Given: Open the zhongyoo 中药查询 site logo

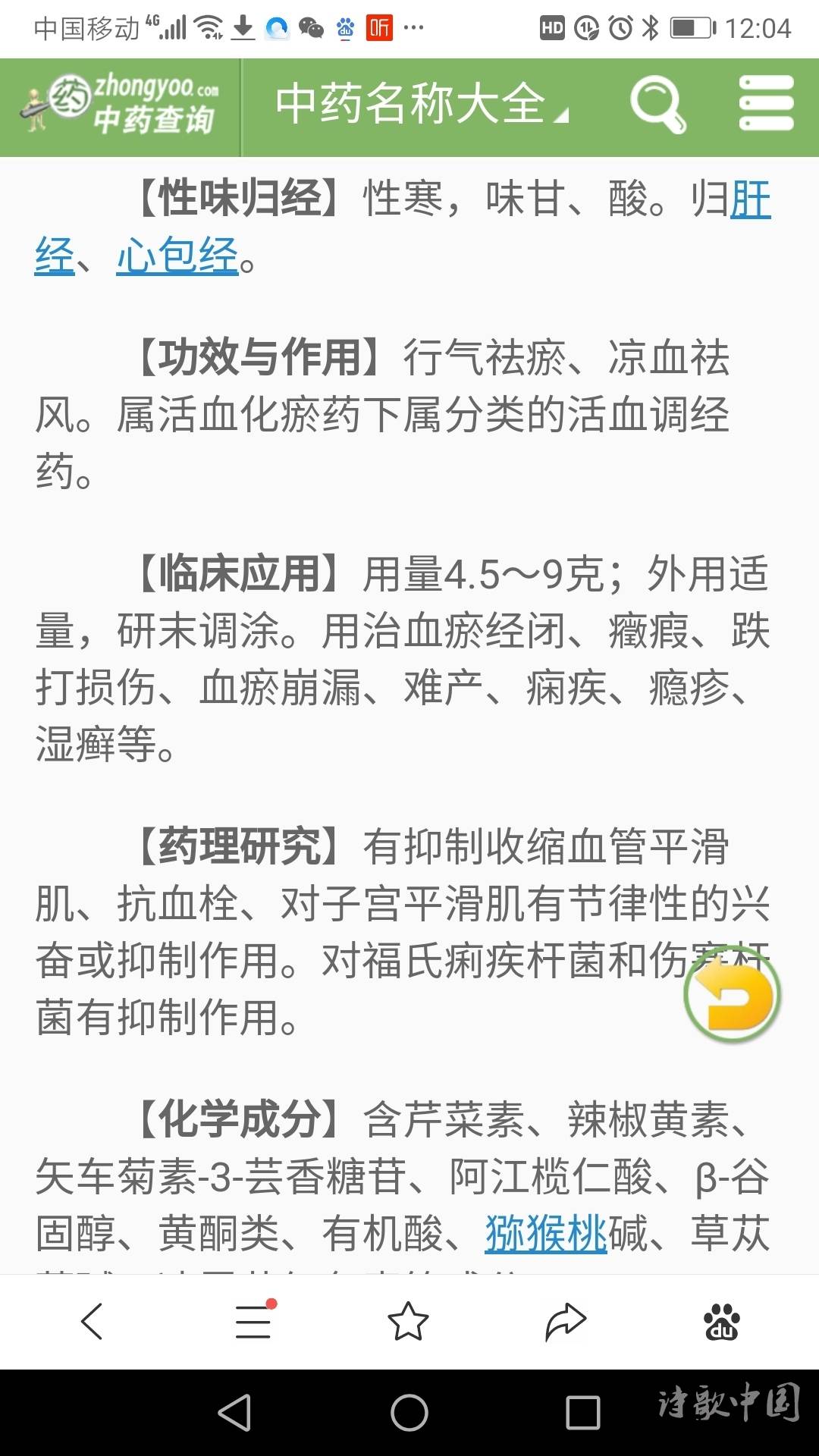Looking at the screenshot, I should pos(121,106).
